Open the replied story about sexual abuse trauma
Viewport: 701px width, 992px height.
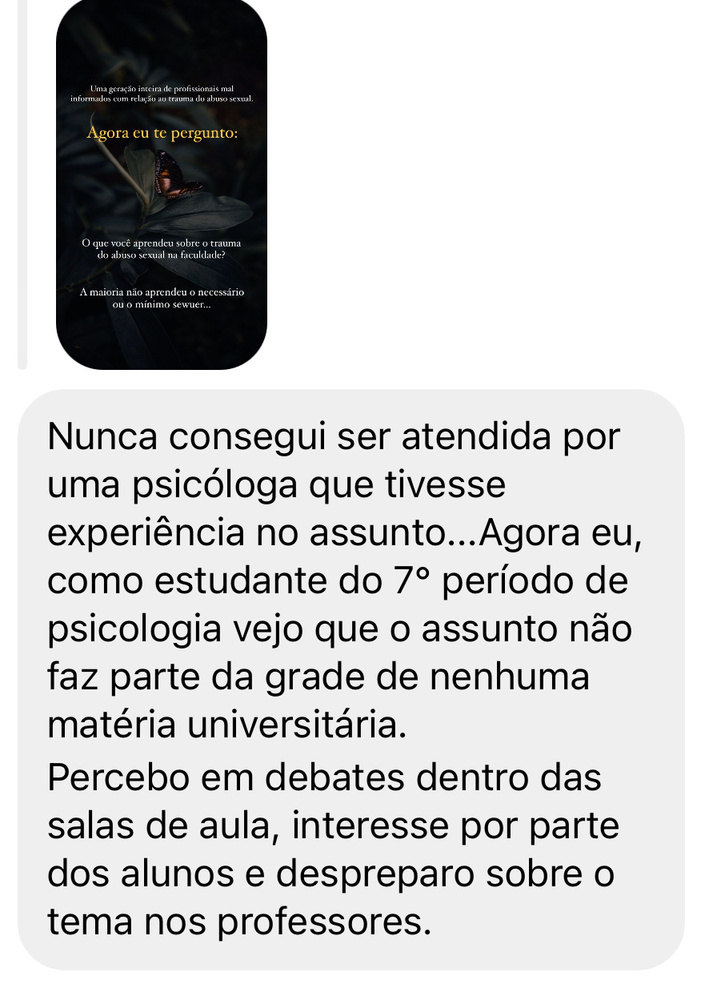(162, 185)
